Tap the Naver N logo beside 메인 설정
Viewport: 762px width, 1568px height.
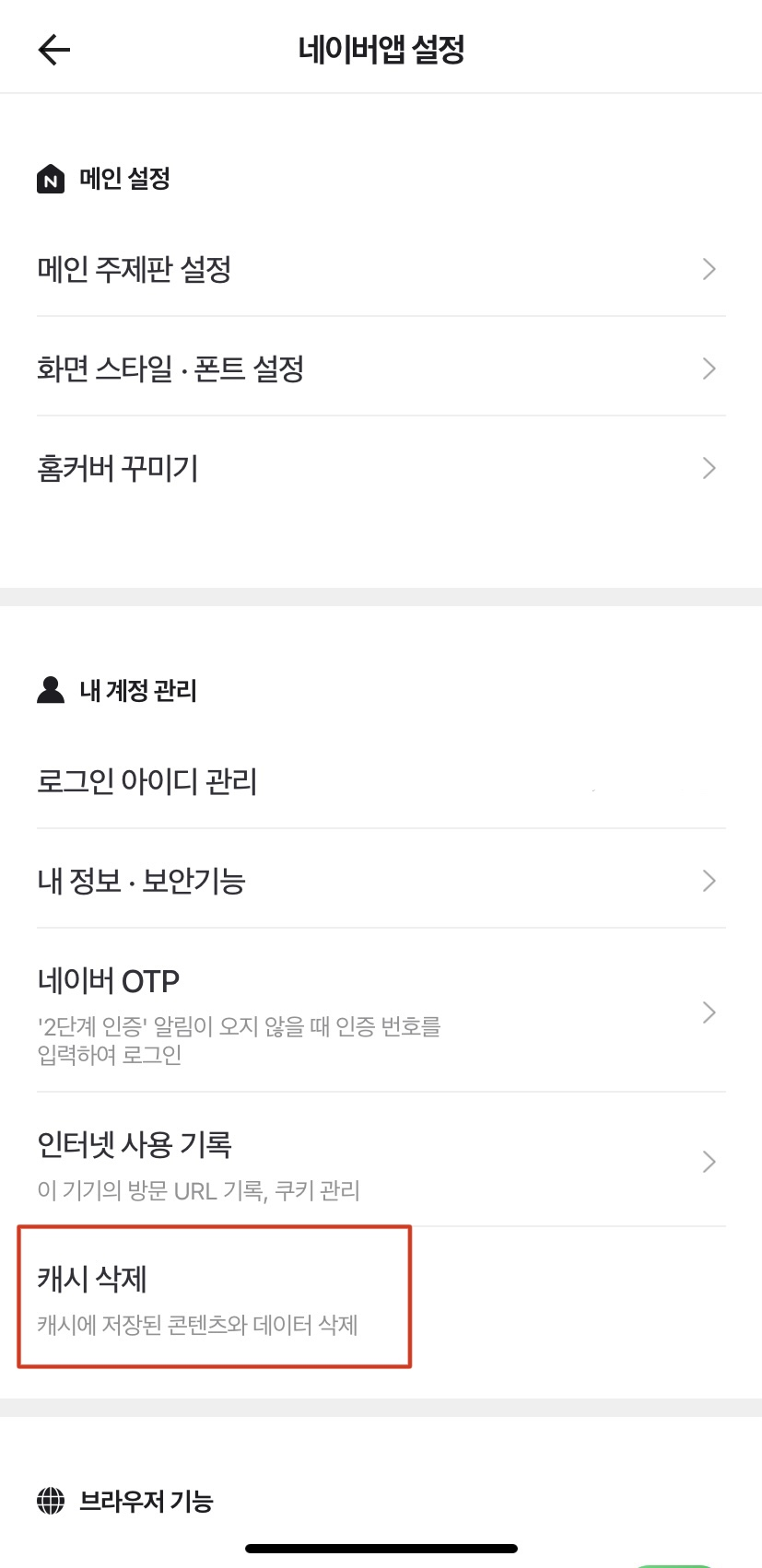[x=51, y=179]
